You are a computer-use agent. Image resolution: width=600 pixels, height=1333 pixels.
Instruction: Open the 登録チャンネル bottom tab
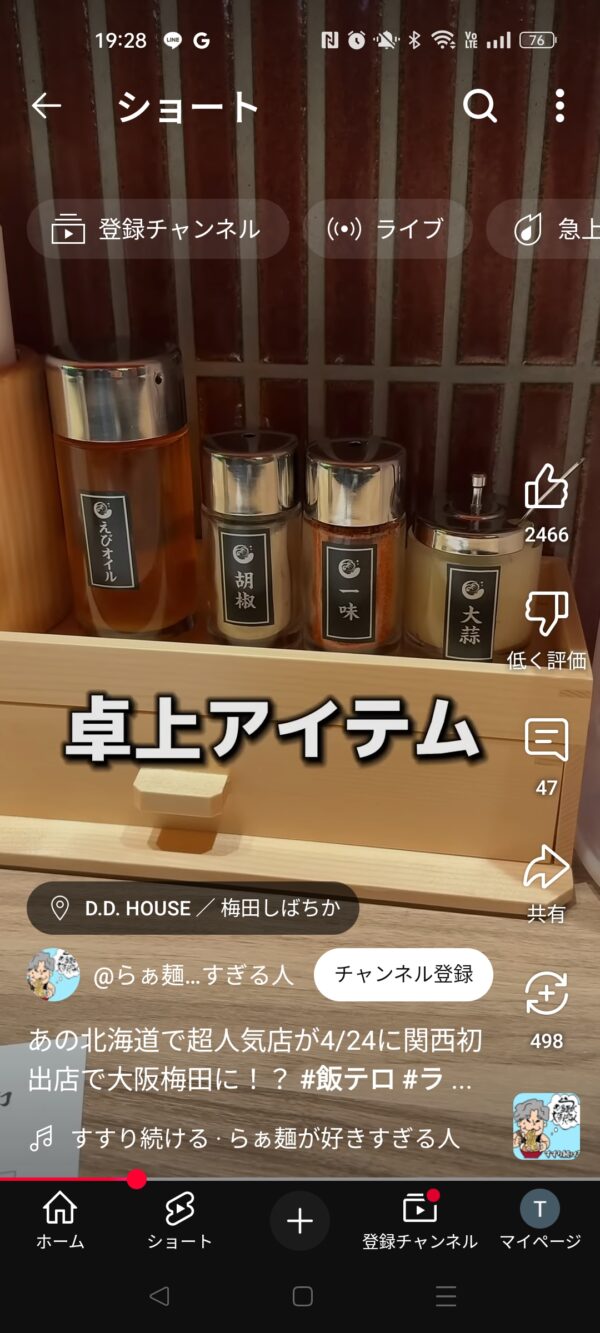[420, 1221]
